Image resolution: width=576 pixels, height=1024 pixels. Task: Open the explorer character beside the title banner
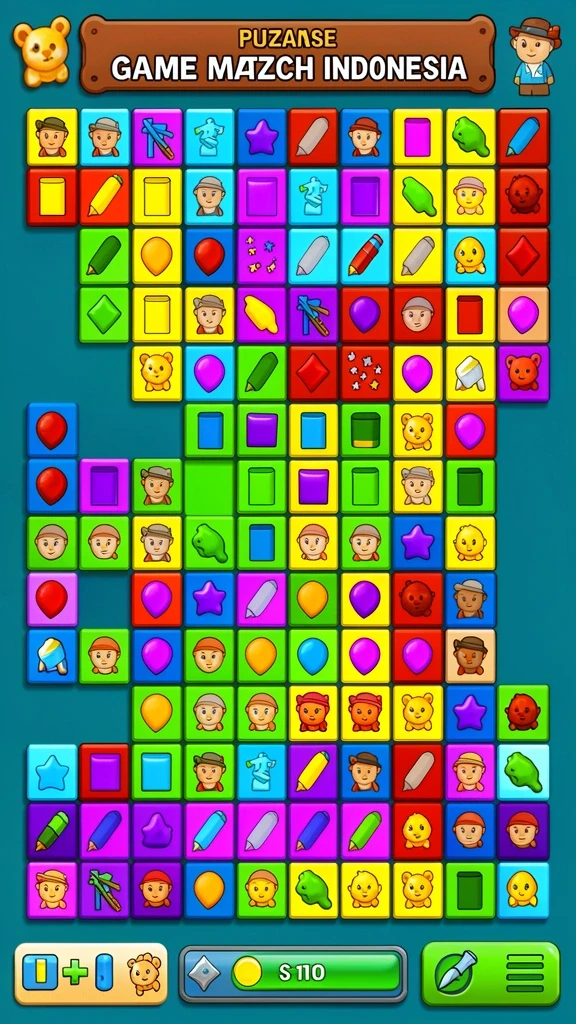point(534,55)
